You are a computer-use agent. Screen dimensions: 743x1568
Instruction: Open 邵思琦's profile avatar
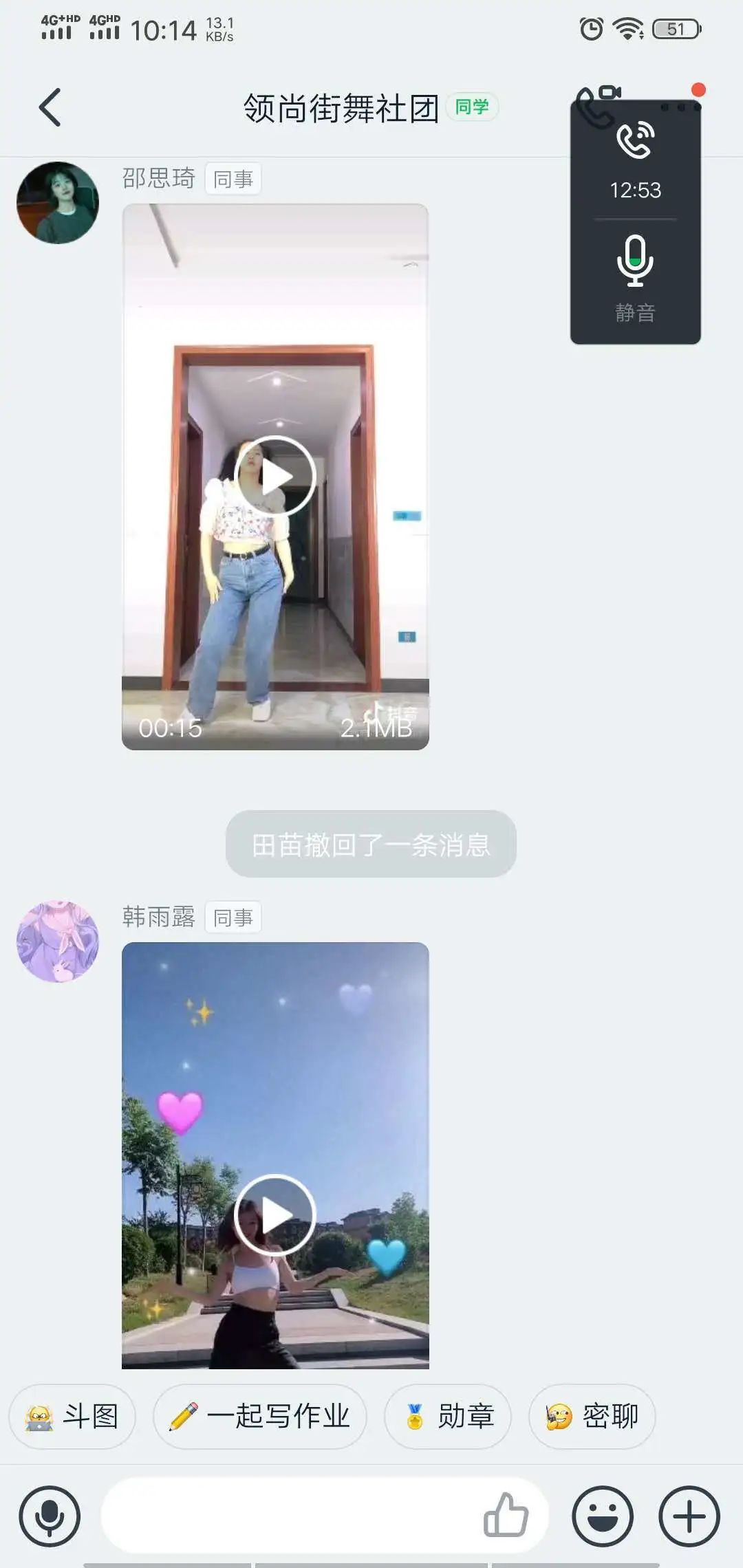58,203
